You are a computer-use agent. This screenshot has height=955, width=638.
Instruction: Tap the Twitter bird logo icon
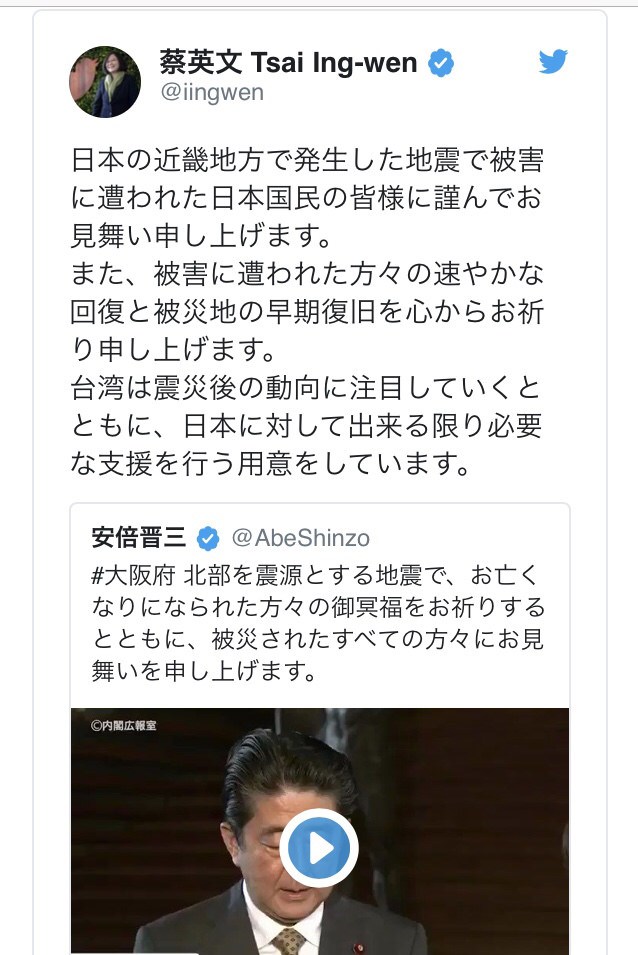click(x=553, y=62)
